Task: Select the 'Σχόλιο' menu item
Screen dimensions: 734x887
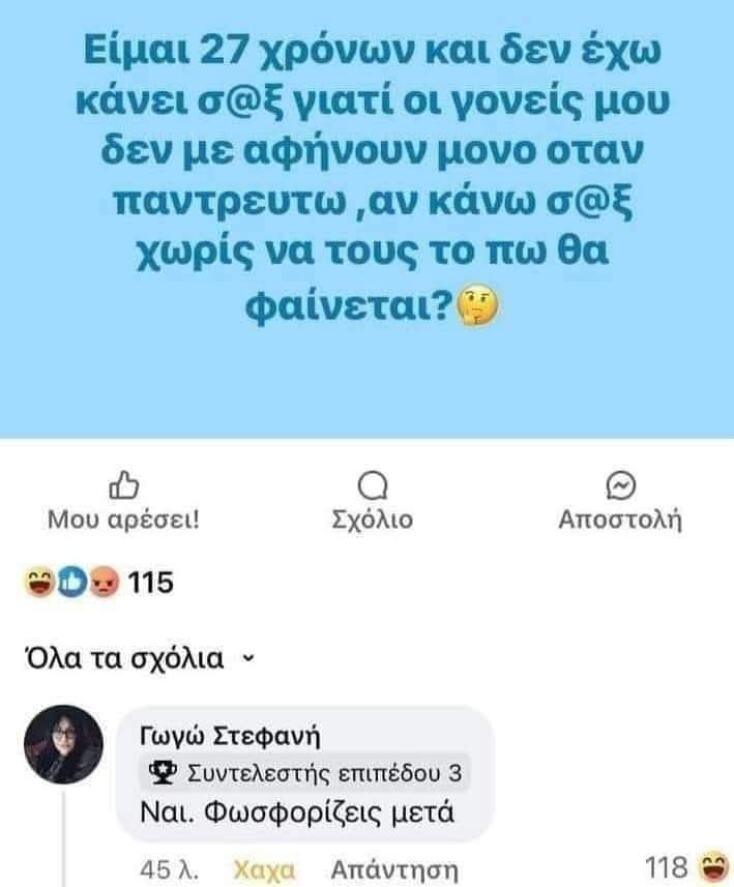Action: (x=371, y=521)
